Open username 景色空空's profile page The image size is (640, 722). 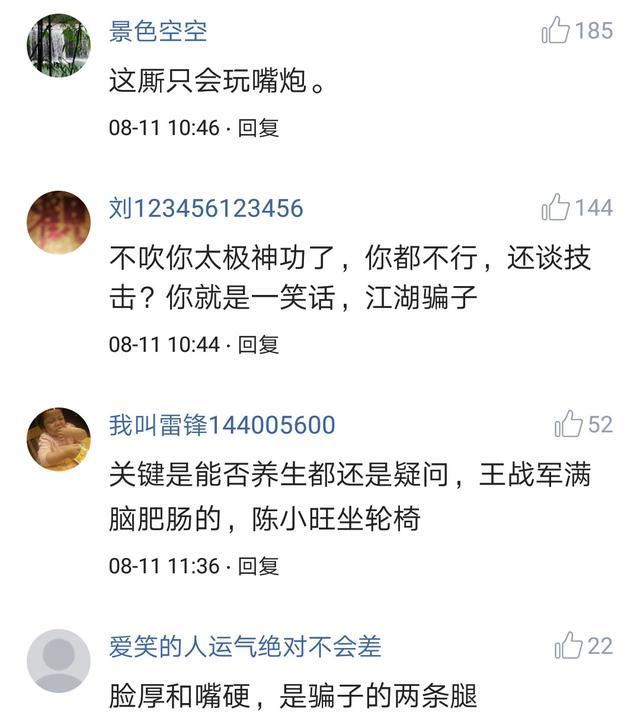(x=158, y=31)
